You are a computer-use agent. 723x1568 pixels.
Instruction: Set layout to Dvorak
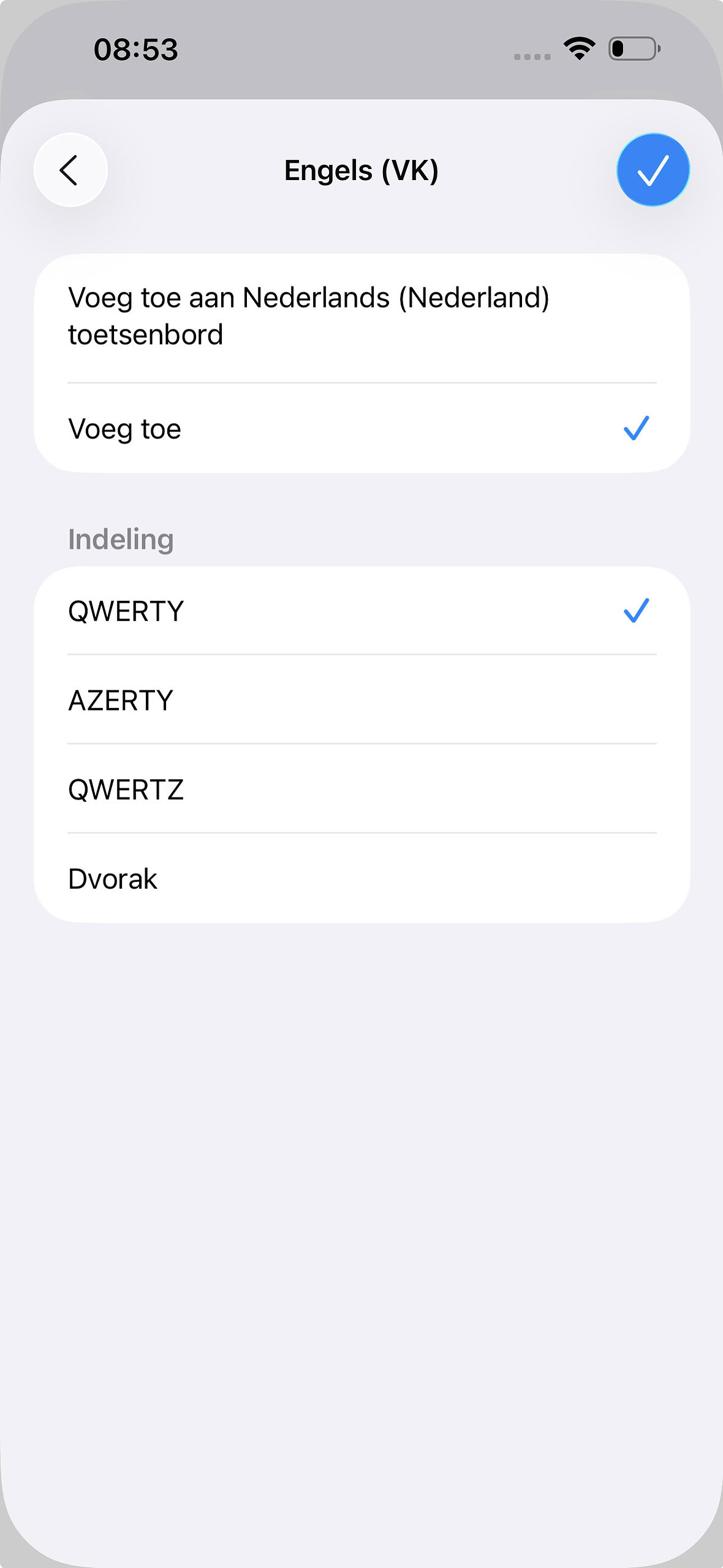click(x=362, y=878)
